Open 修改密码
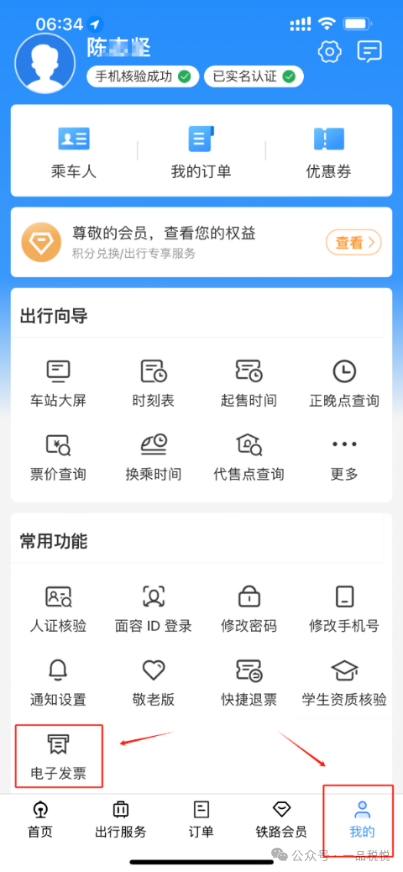 click(x=248, y=609)
